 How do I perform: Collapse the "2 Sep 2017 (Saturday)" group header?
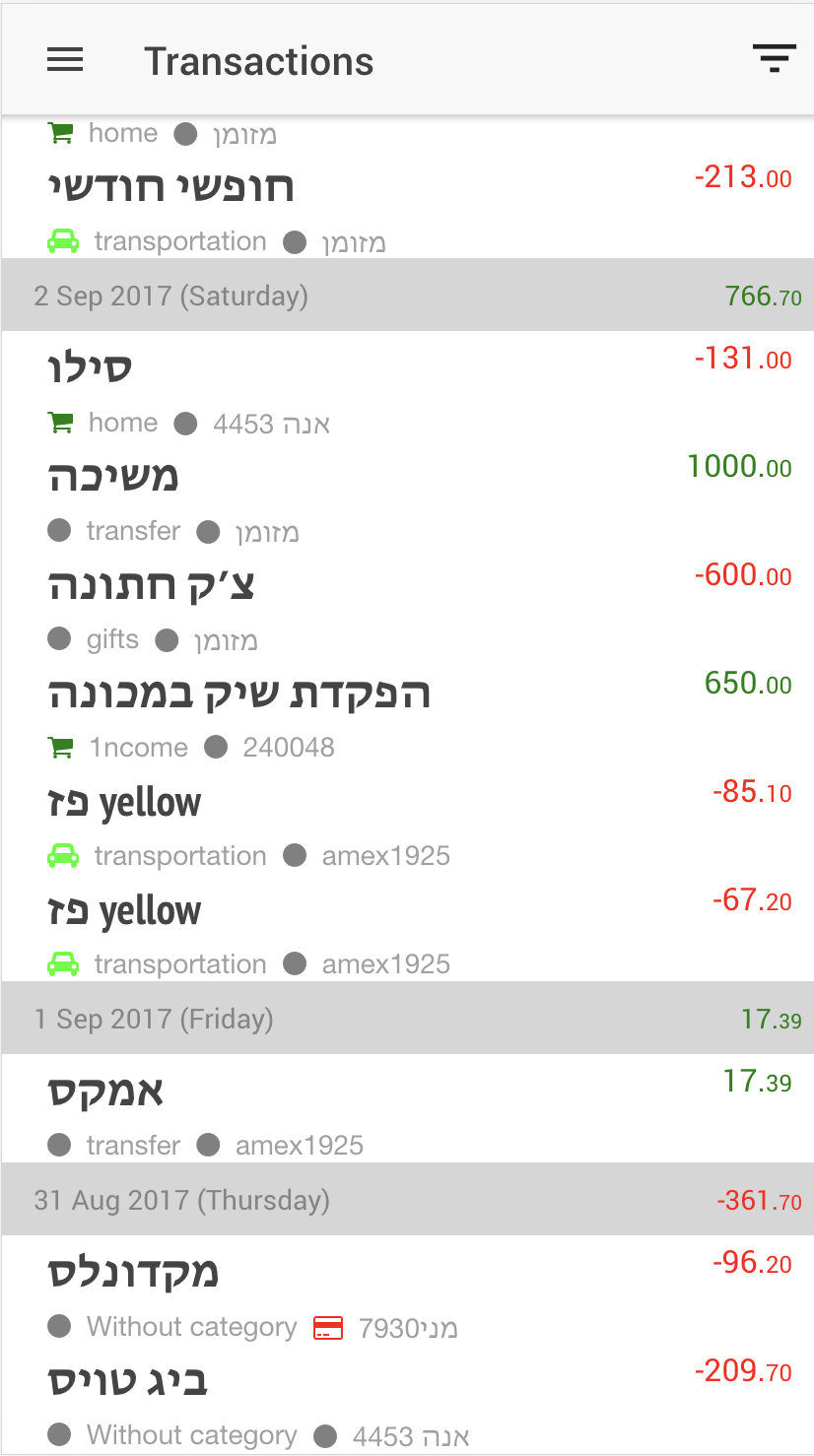pyautogui.click(x=170, y=296)
